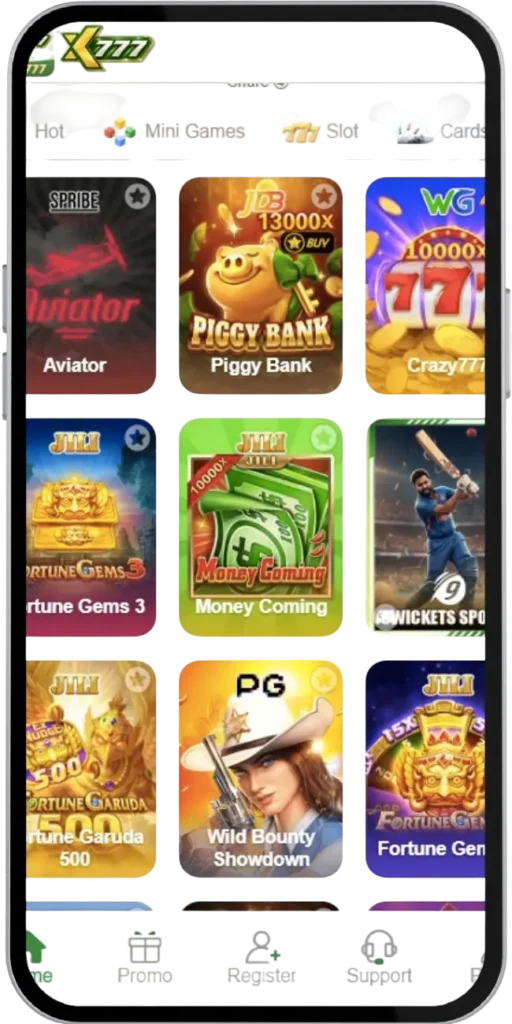Favorite the Aviator game with its star

[137, 196]
